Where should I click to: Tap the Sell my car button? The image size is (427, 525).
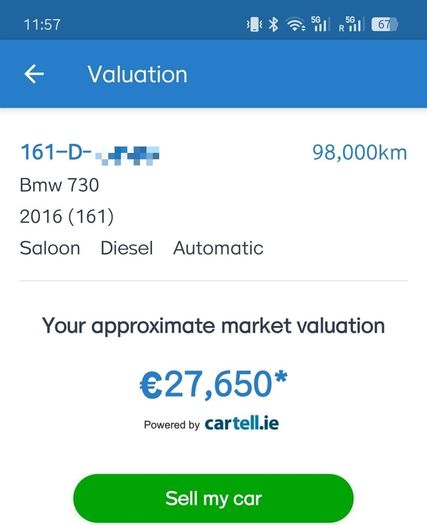213,498
